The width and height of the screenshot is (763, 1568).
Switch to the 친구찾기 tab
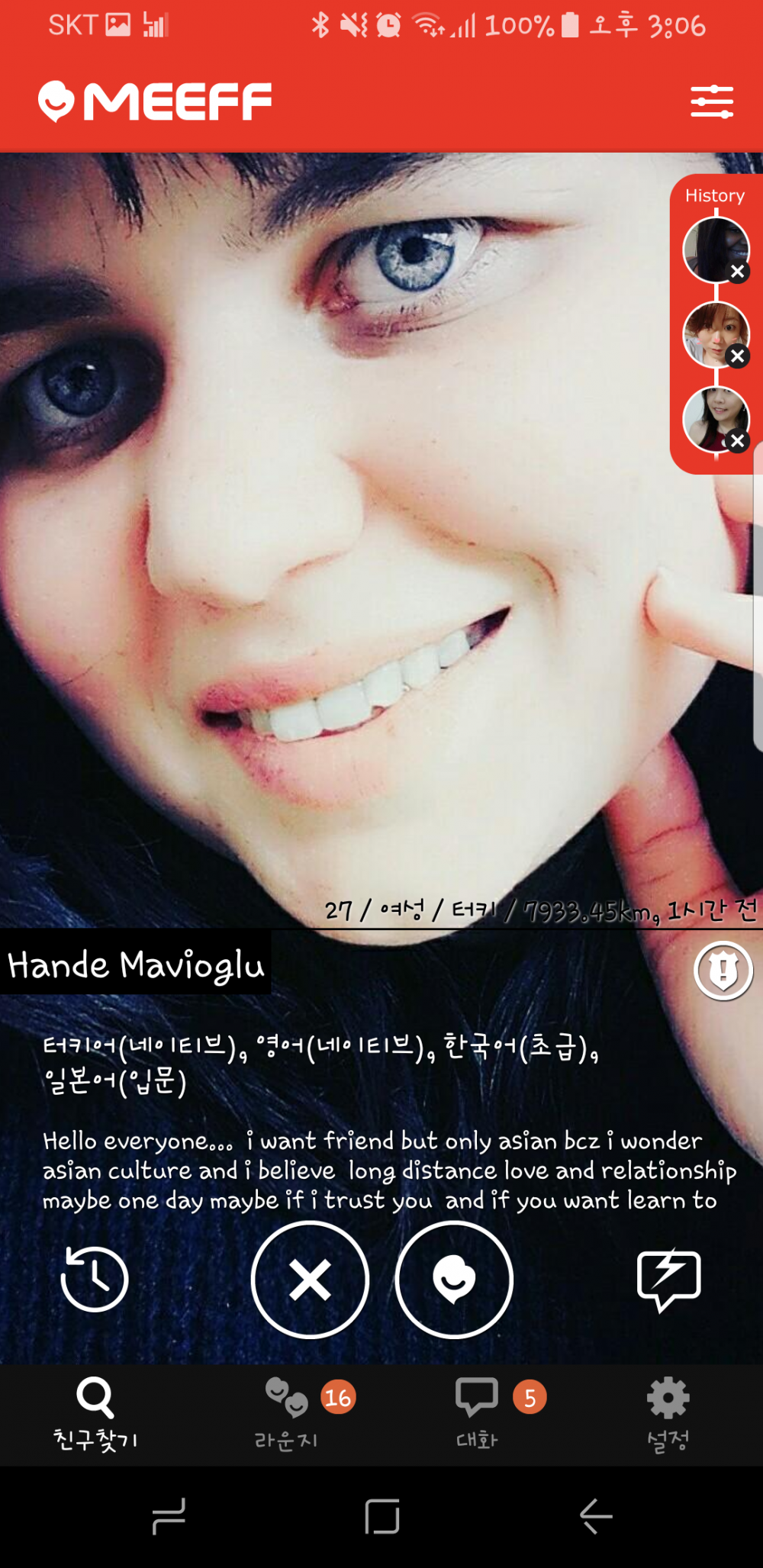(x=95, y=1414)
